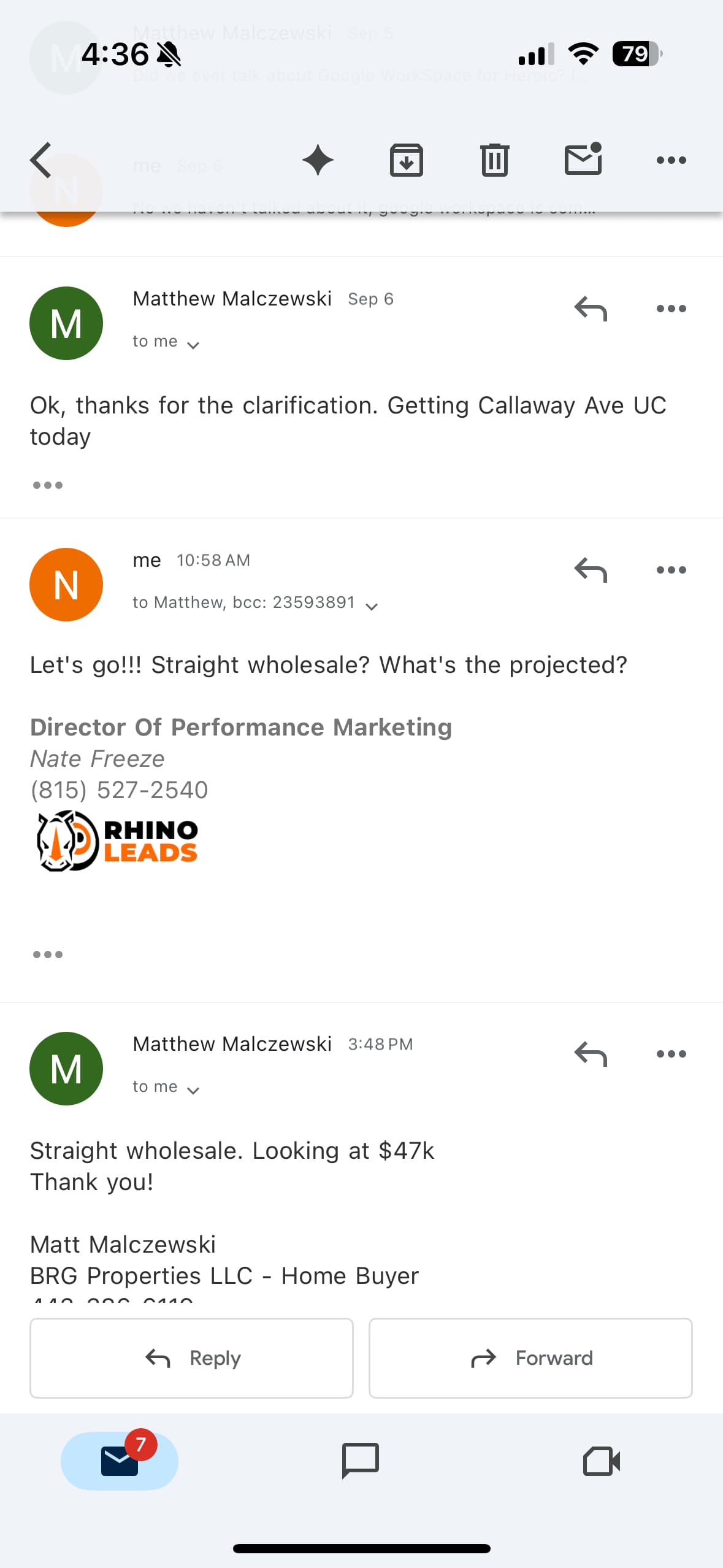Forward this email

point(530,1358)
